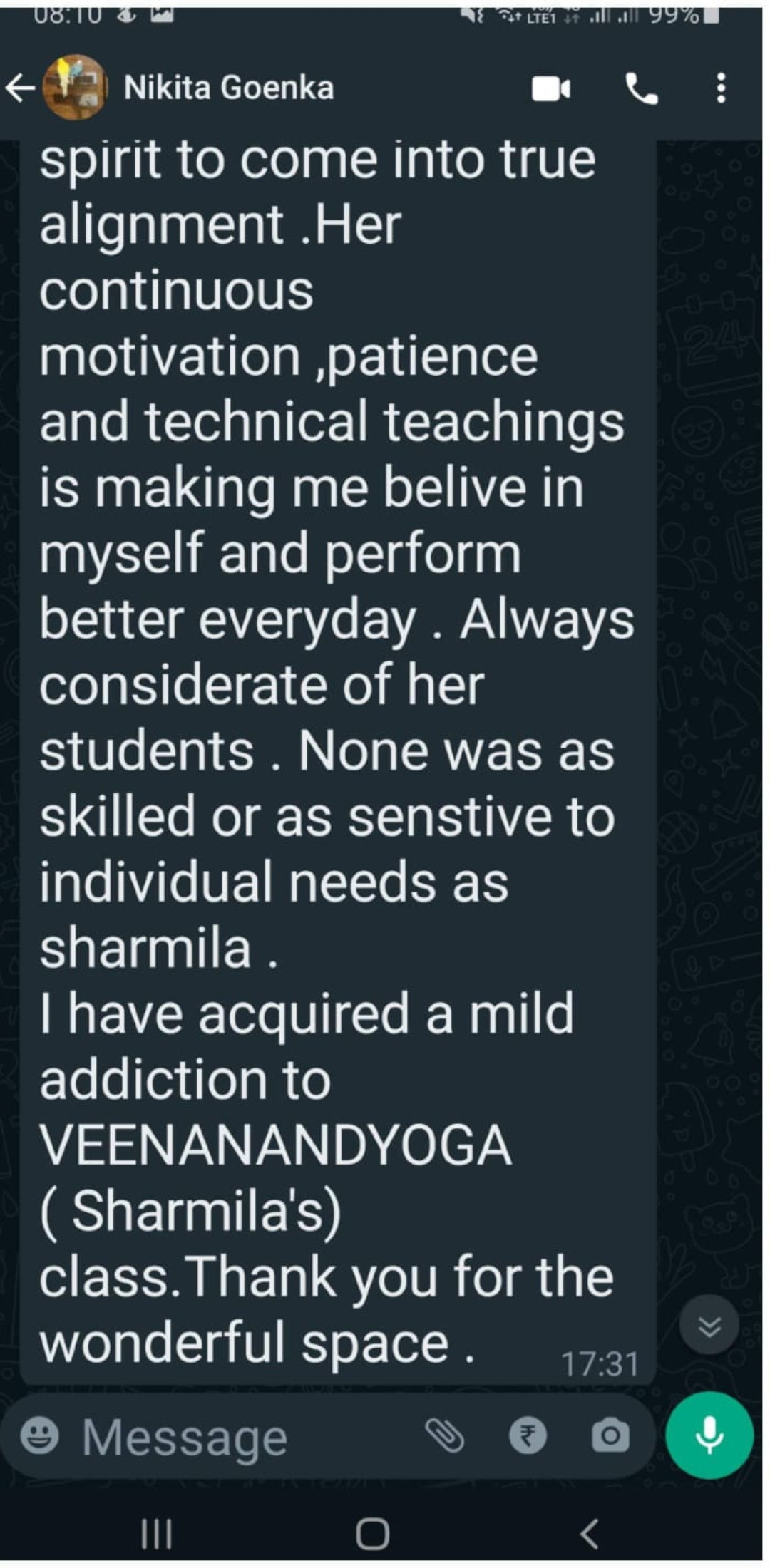This screenshot has width=770, height=1568.
Task: Jump to the latest messages
Action: point(709,1326)
